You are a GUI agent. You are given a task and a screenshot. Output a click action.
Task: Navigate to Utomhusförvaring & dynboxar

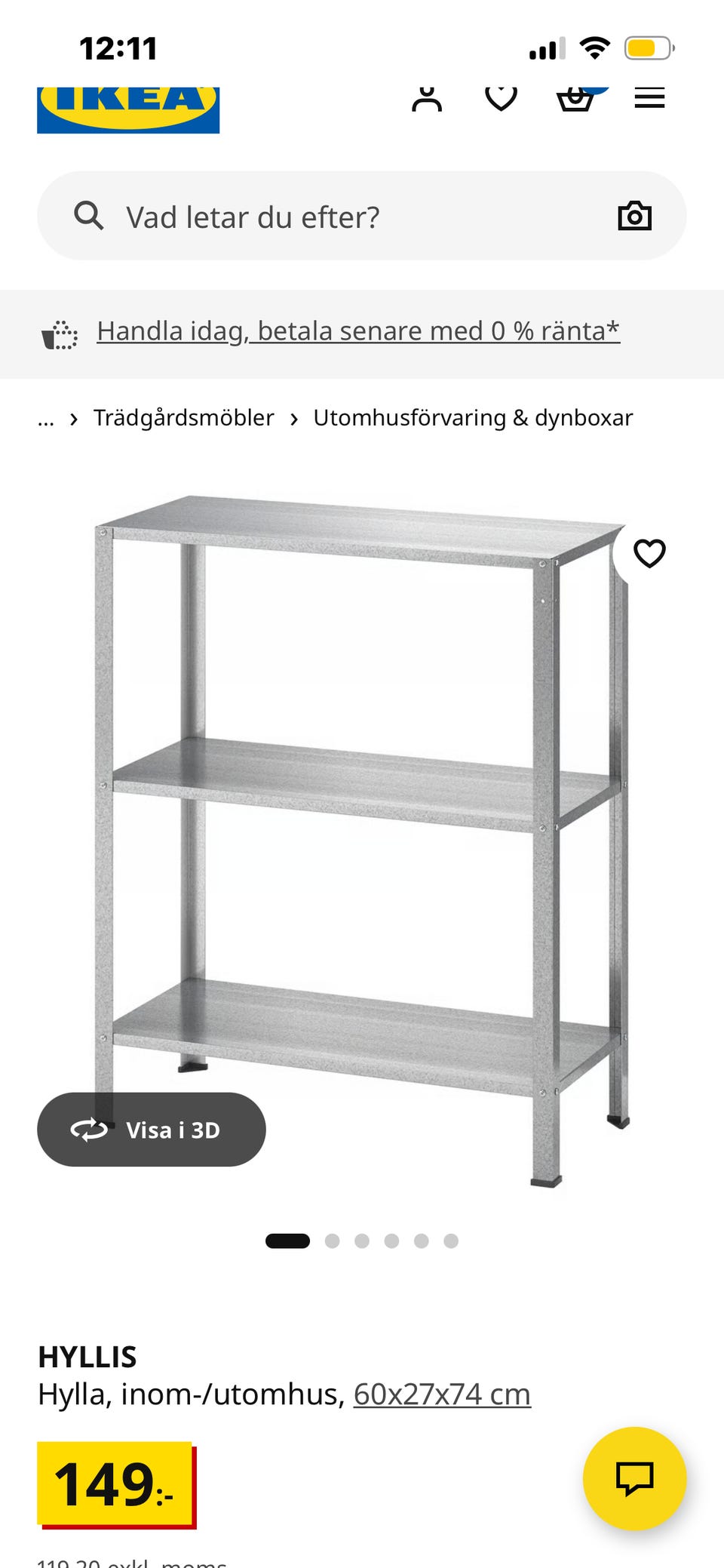[x=473, y=417]
